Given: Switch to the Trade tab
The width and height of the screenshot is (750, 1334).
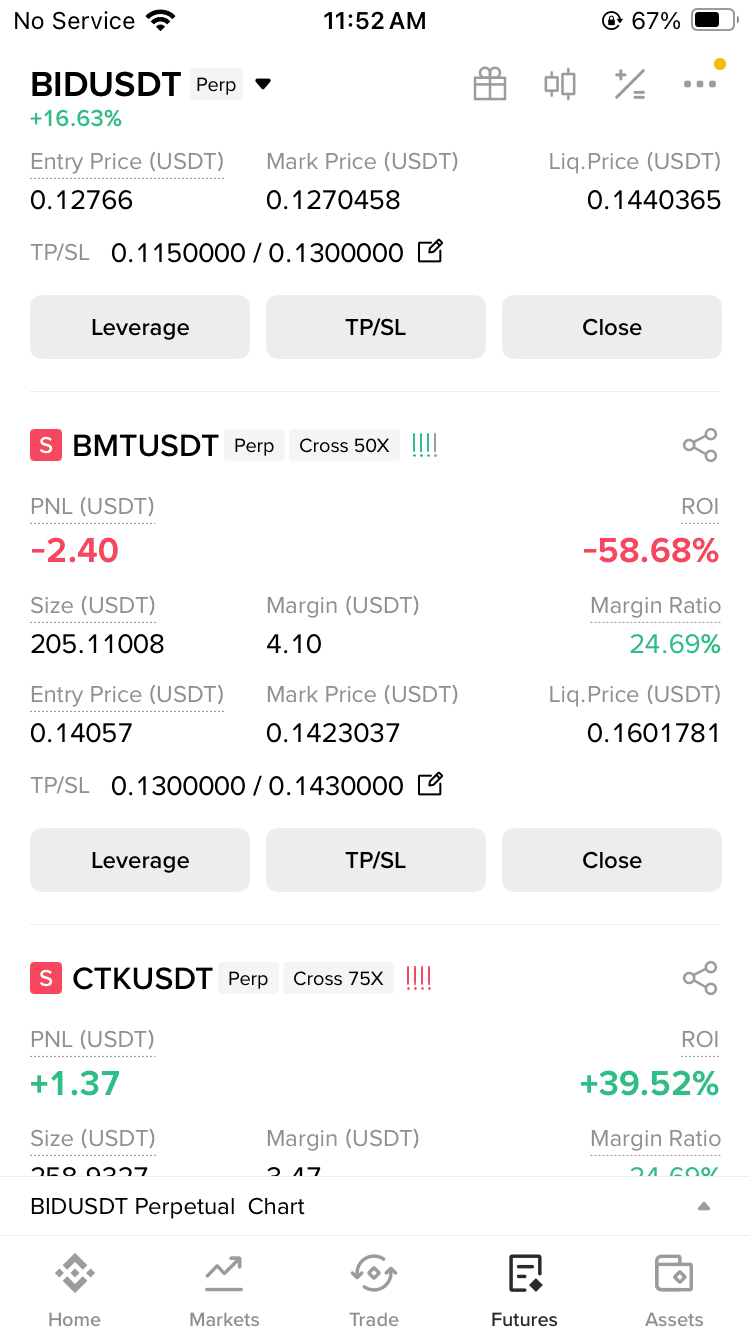Looking at the screenshot, I should (375, 1289).
